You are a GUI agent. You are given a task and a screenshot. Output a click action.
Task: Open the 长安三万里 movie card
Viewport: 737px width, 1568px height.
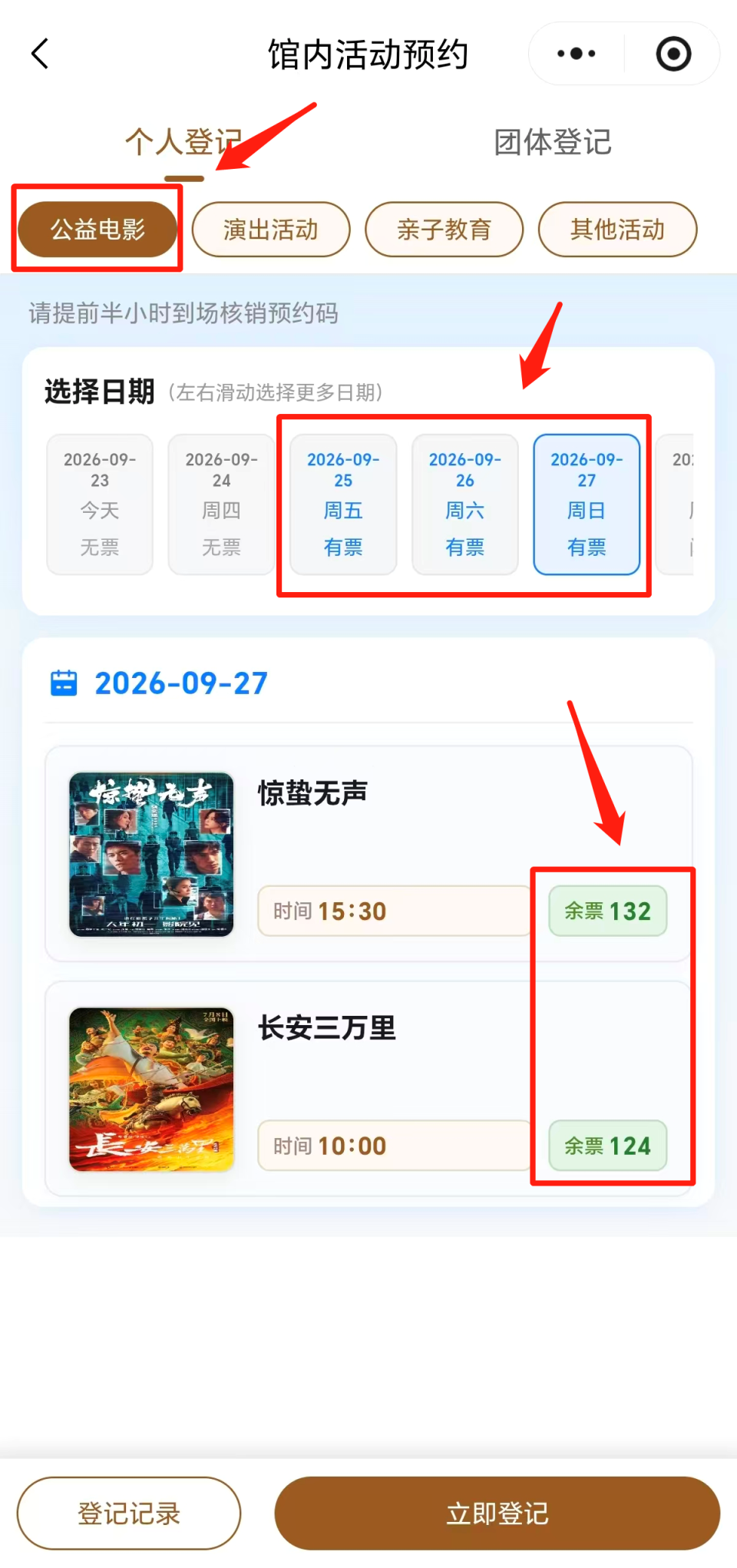tap(368, 1088)
